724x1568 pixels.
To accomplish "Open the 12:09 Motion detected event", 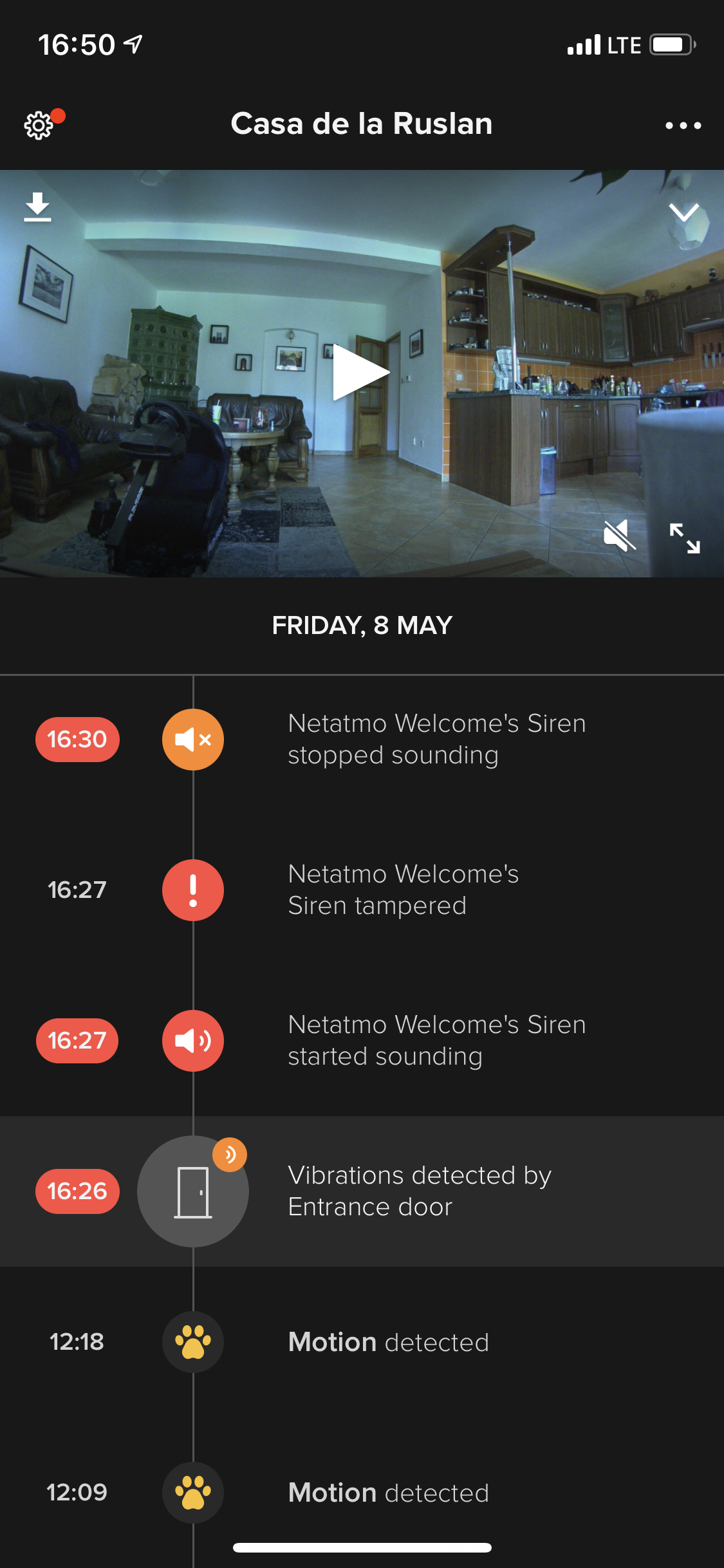I will coord(388,1493).
